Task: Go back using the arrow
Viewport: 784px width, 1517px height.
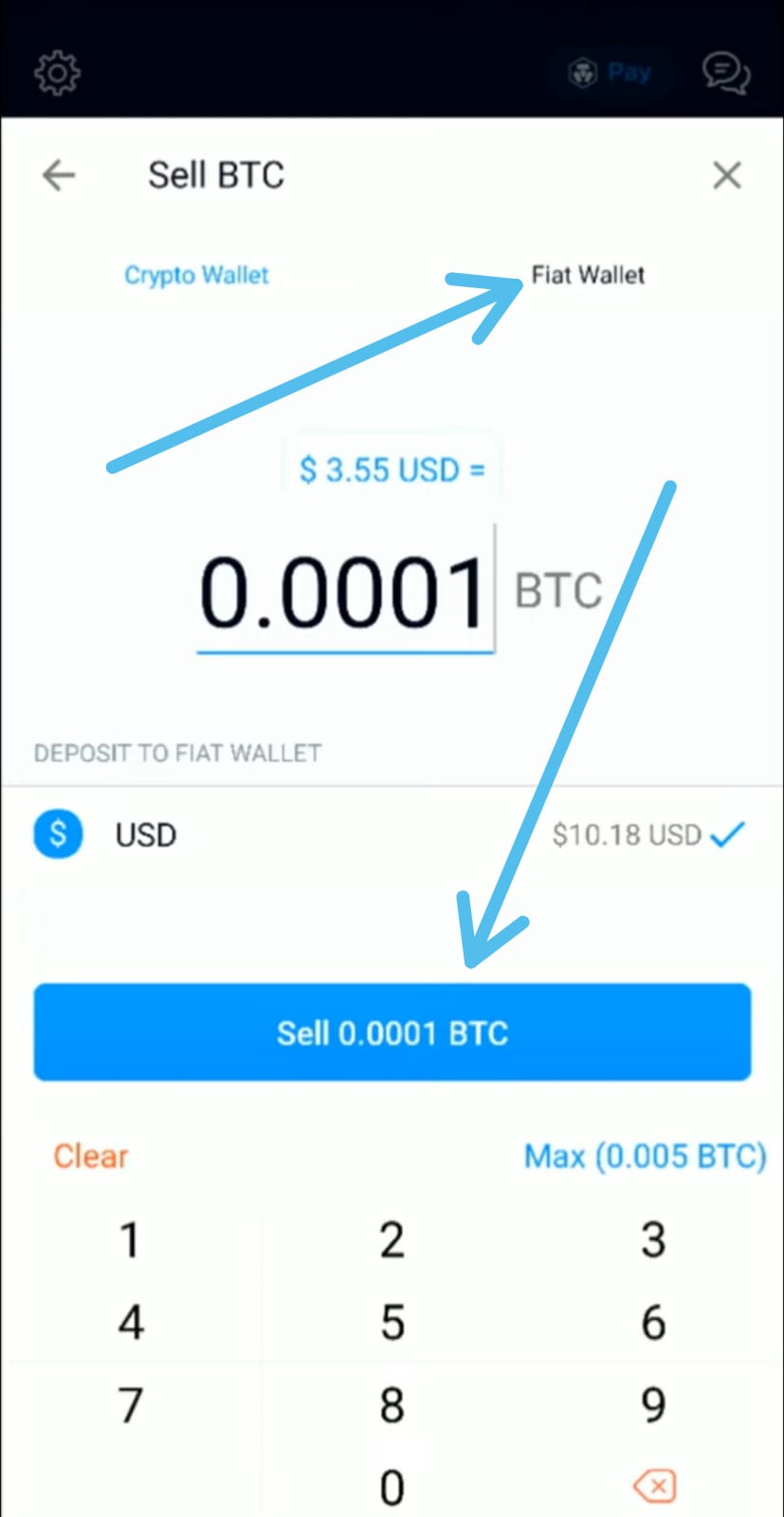Action: pos(59,175)
